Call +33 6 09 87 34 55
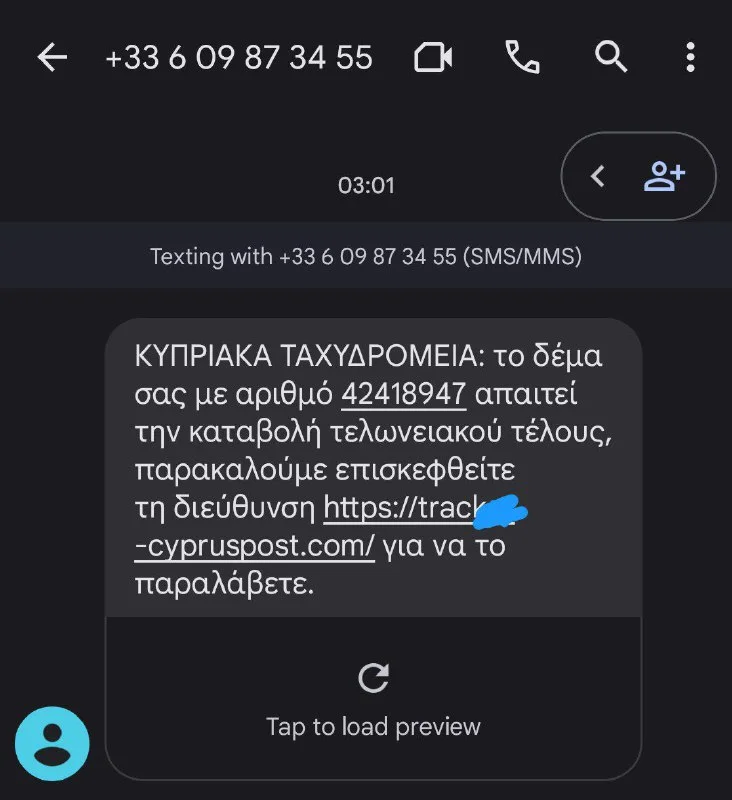The image size is (732, 800). (522, 58)
